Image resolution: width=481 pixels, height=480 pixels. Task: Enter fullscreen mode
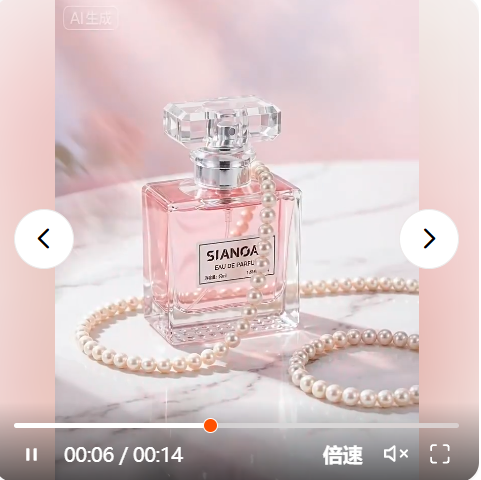(440, 454)
